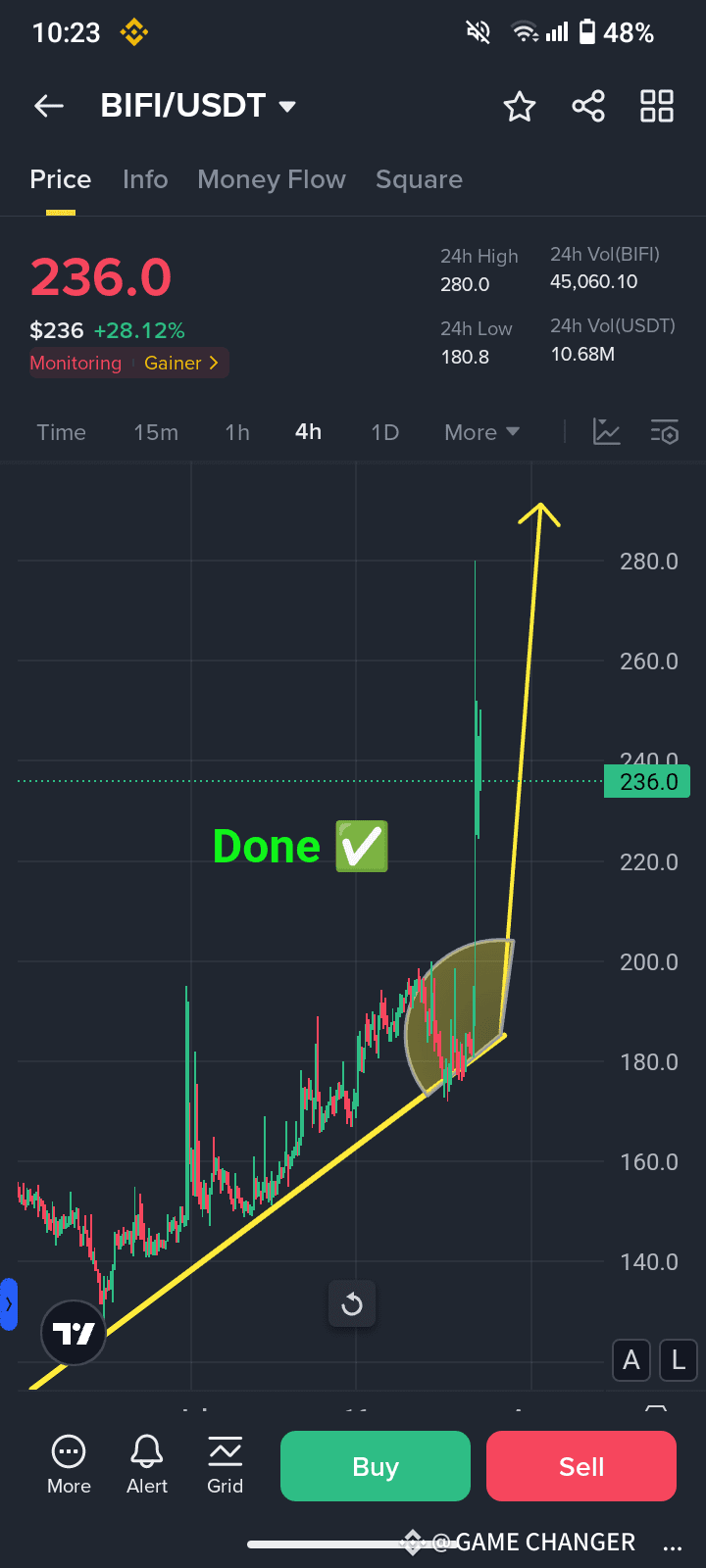Open the share icon

pyautogui.click(x=587, y=106)
